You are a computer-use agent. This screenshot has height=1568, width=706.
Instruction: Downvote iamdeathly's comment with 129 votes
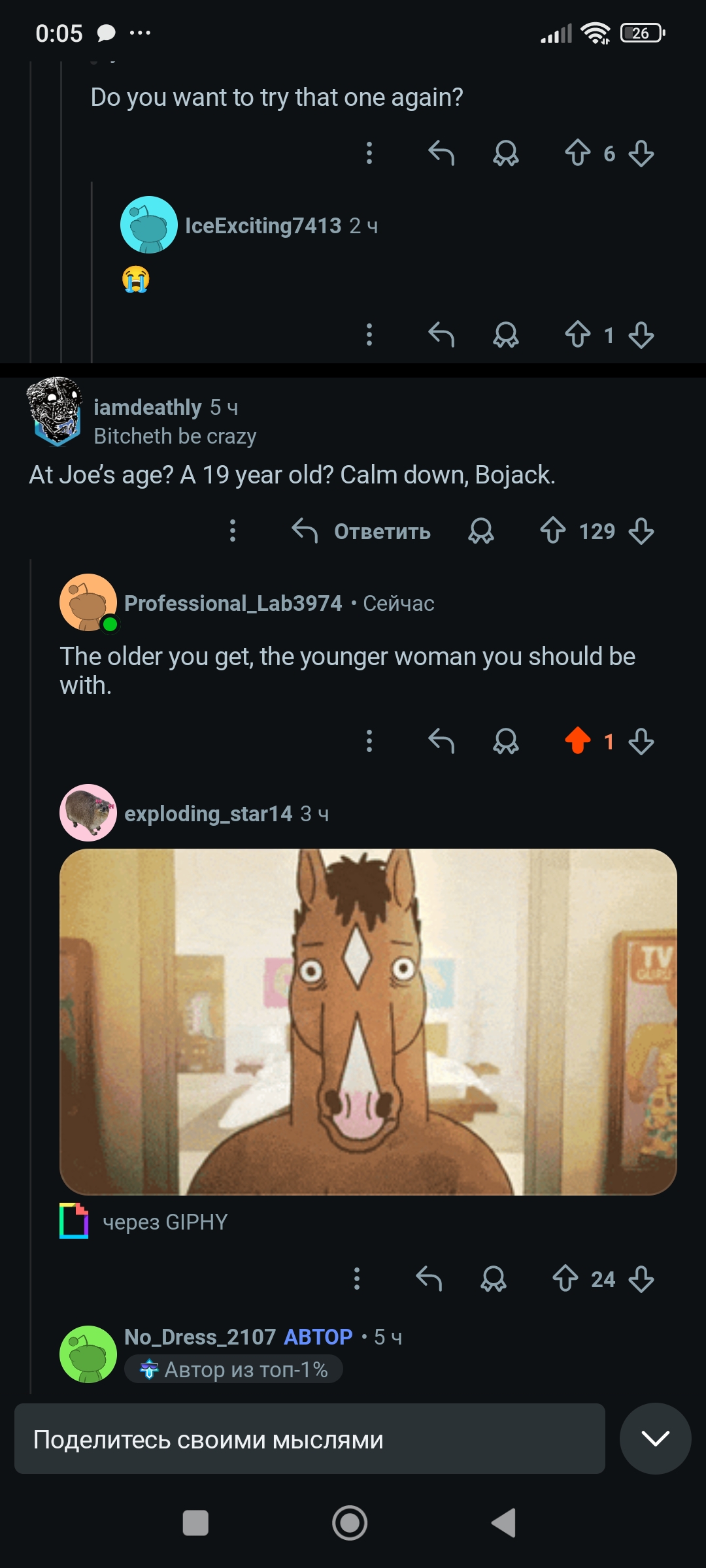pyautogui.click(x=641, y=531)
